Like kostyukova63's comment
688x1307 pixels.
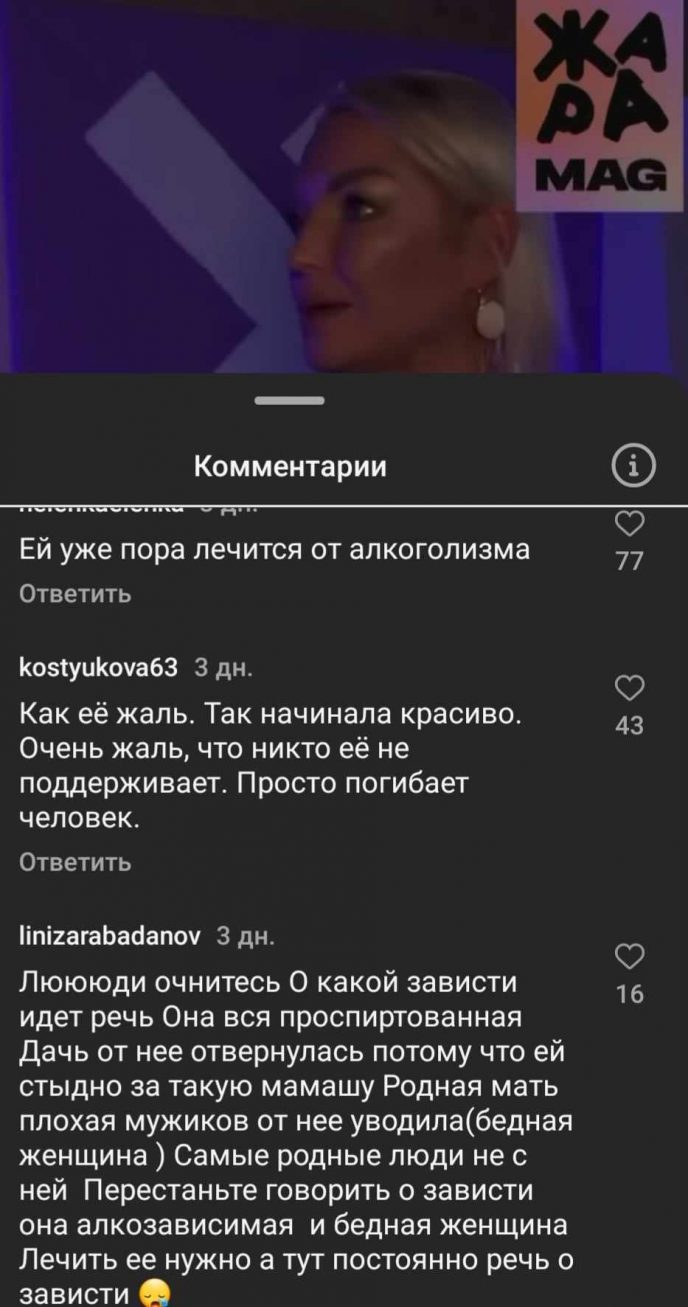(x=629, y=689)
